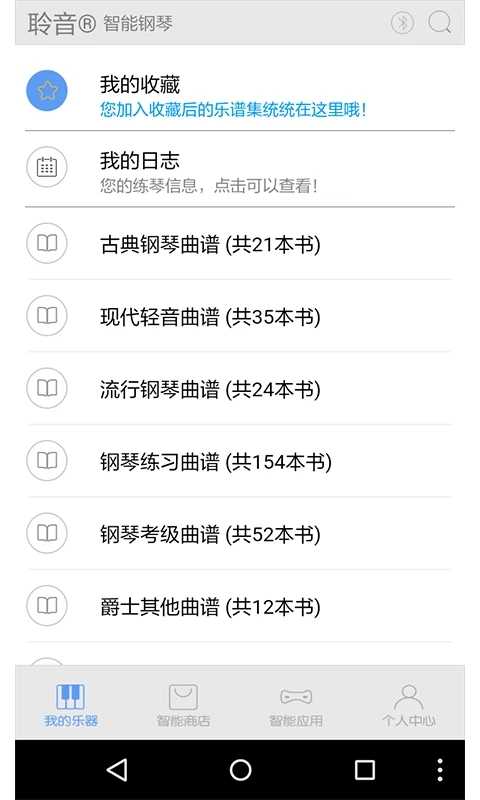This screenshot has width=480, height=800.
Task: Open 爵士其他曲谱 (共12本书)
Action: point(240,606)
